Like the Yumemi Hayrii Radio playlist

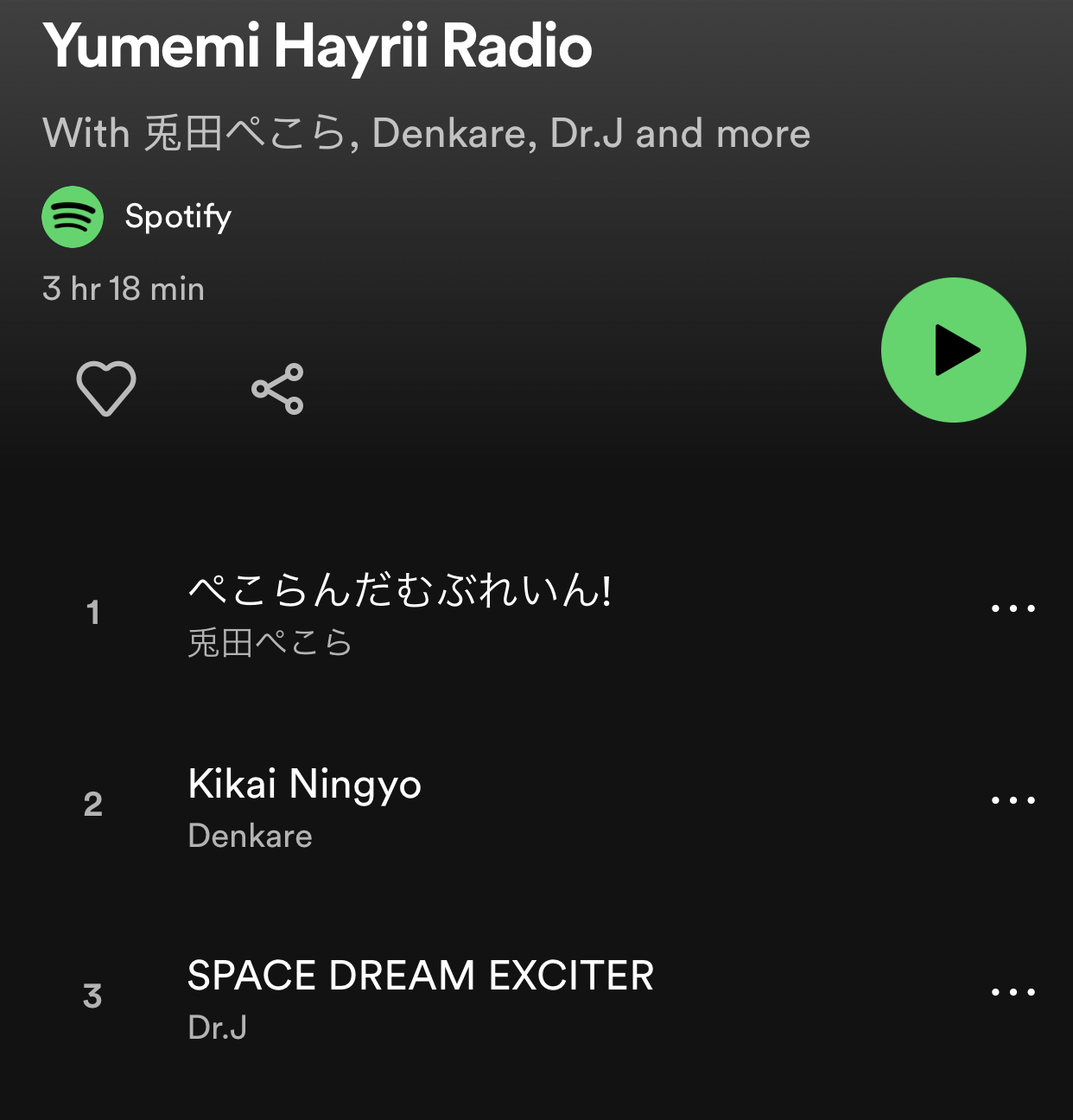pyautogui.click(x=106, y=389)
